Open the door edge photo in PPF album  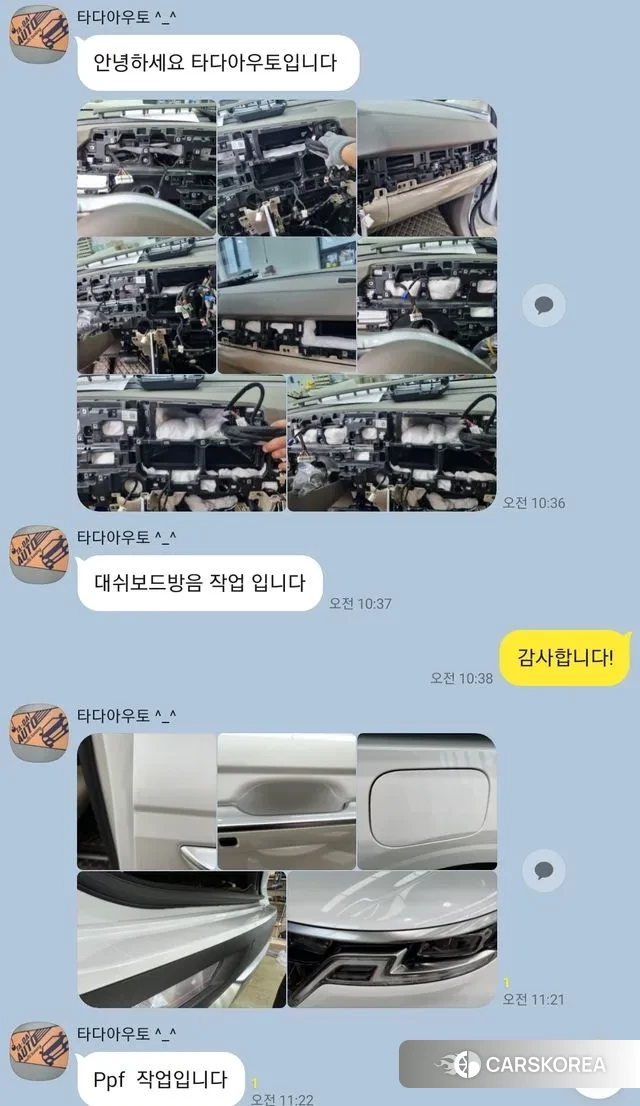[x=147, y=801]
